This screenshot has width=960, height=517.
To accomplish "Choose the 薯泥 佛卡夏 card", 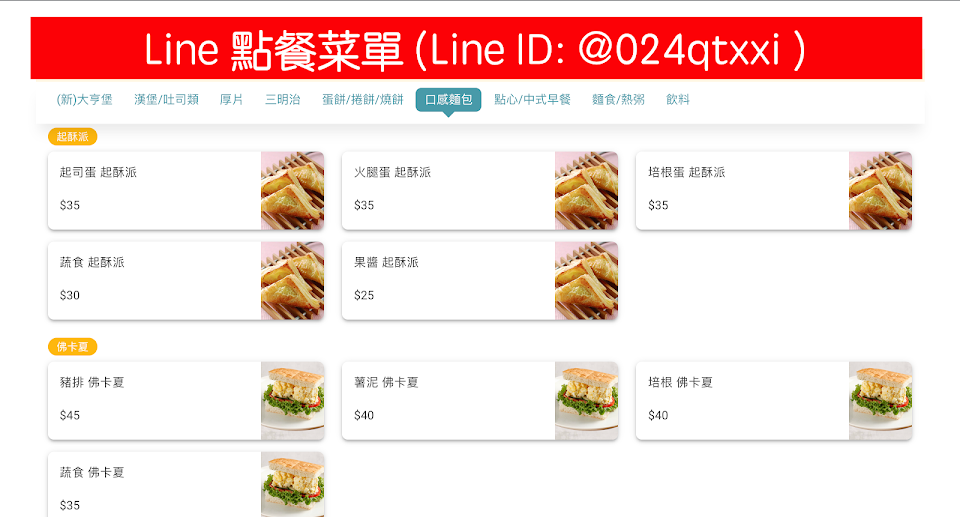I will pyautogui.click(x=480, y=401).
